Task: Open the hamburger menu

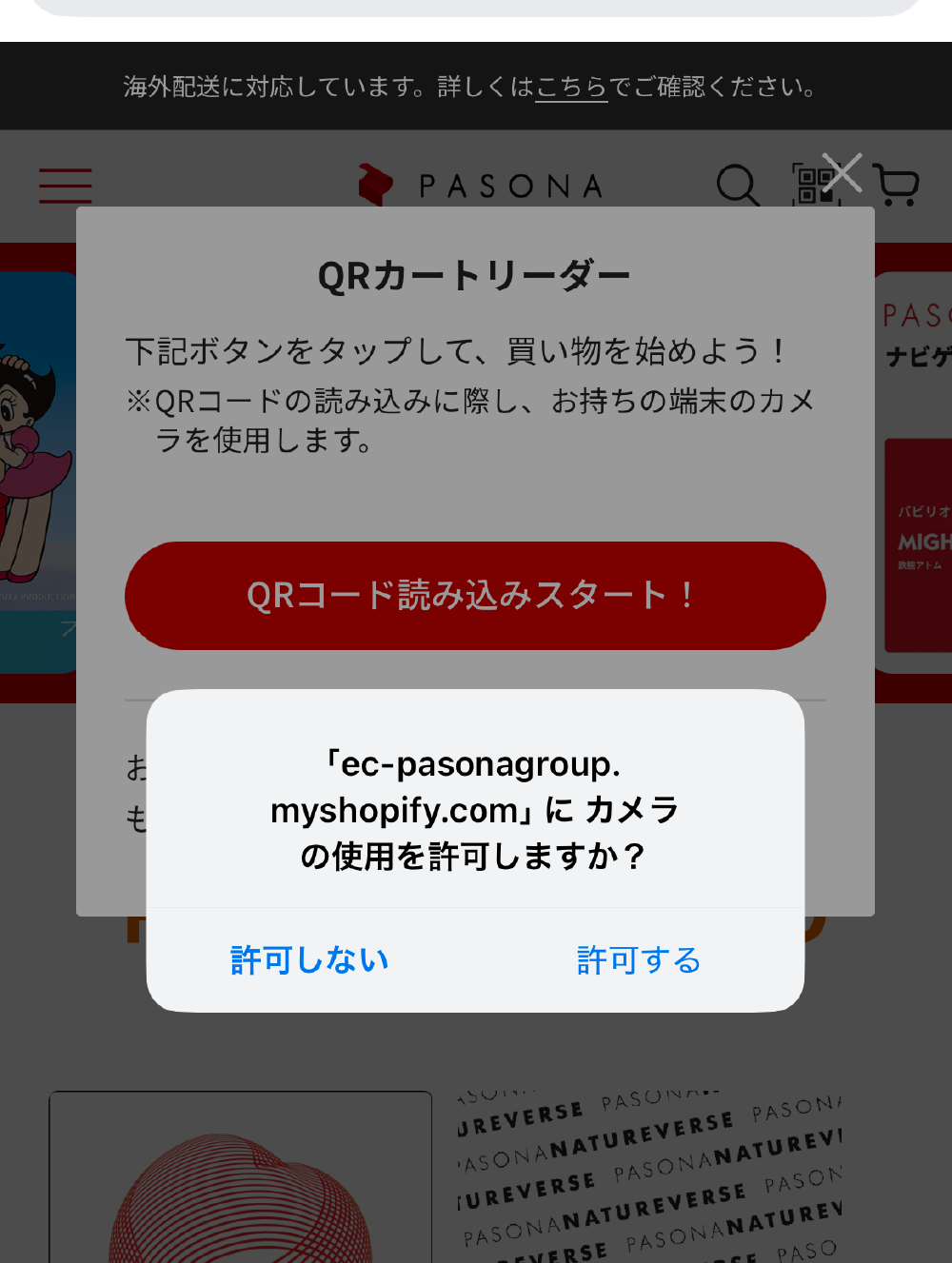Action: pyautogui.click(x=66, y=186)
